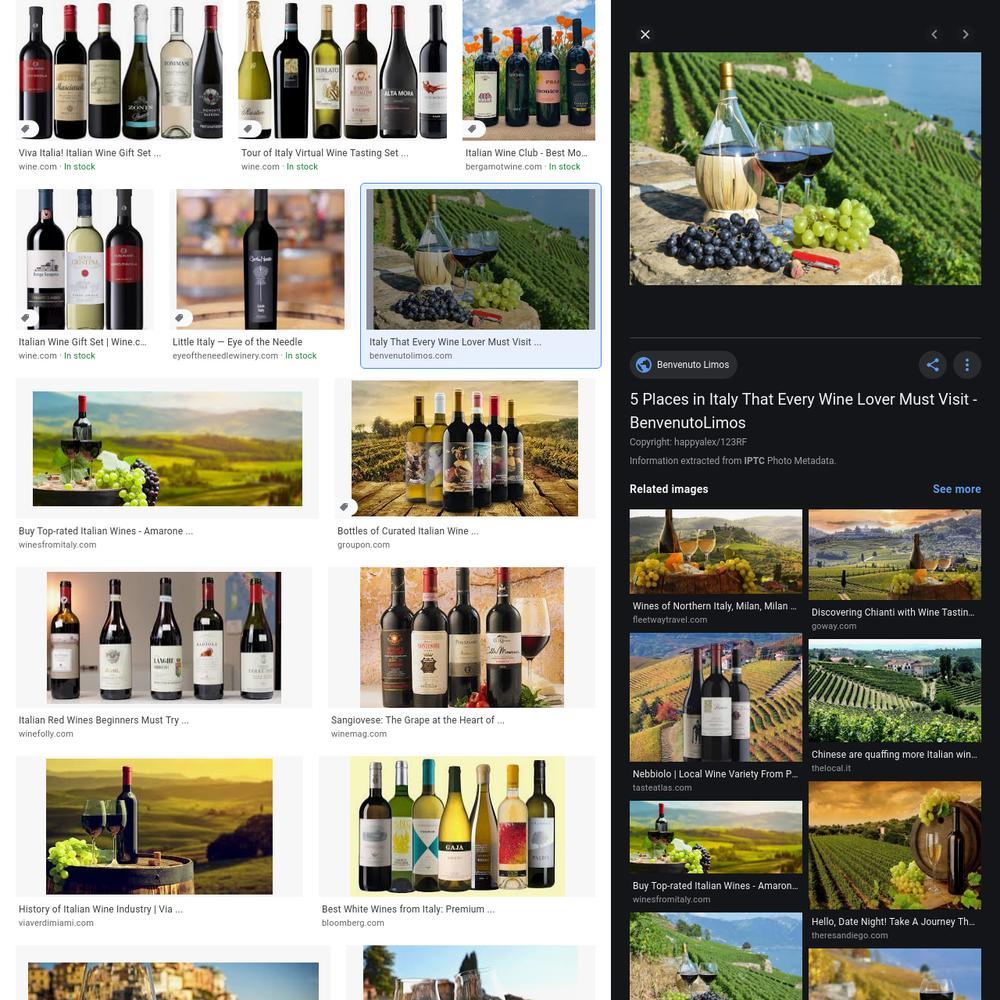1000x1000 pixels.
Task: Open related image Nebbiolo Local Wine Variety
Action: [x=715, y=698]
